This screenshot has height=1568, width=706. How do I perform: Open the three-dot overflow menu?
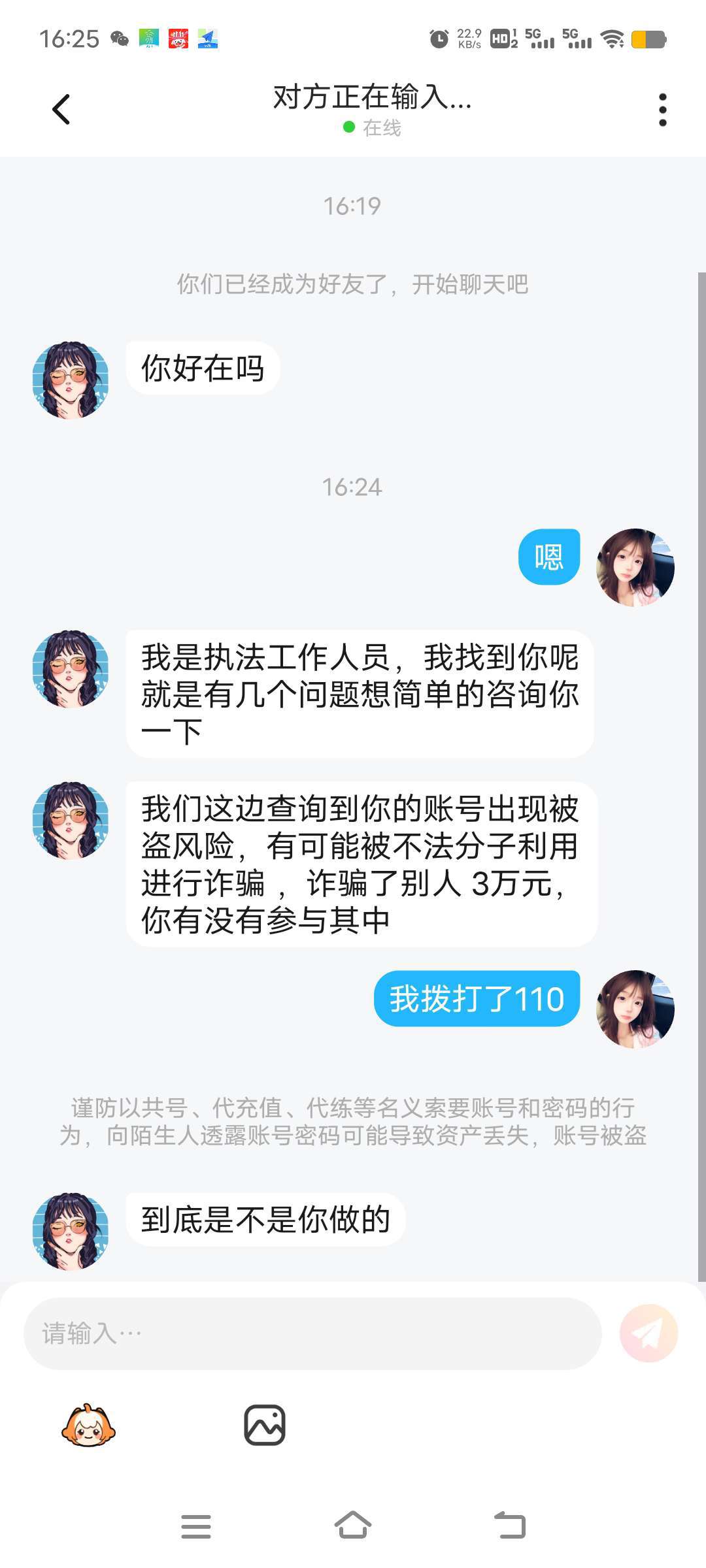(662, 109)
